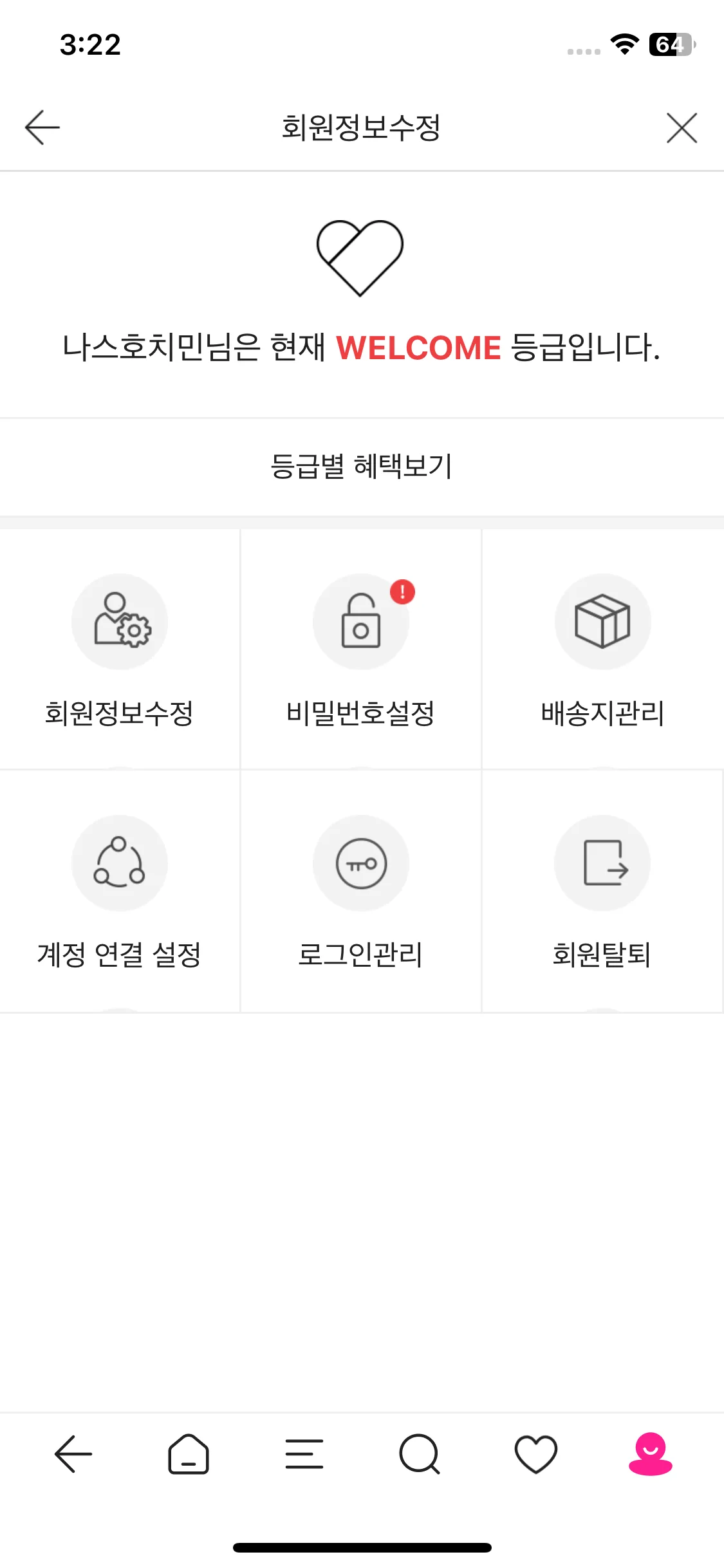This screenshot has height=1568, width=724.
Task: Close the 회원정보수정 page
Action: [682, 127]
